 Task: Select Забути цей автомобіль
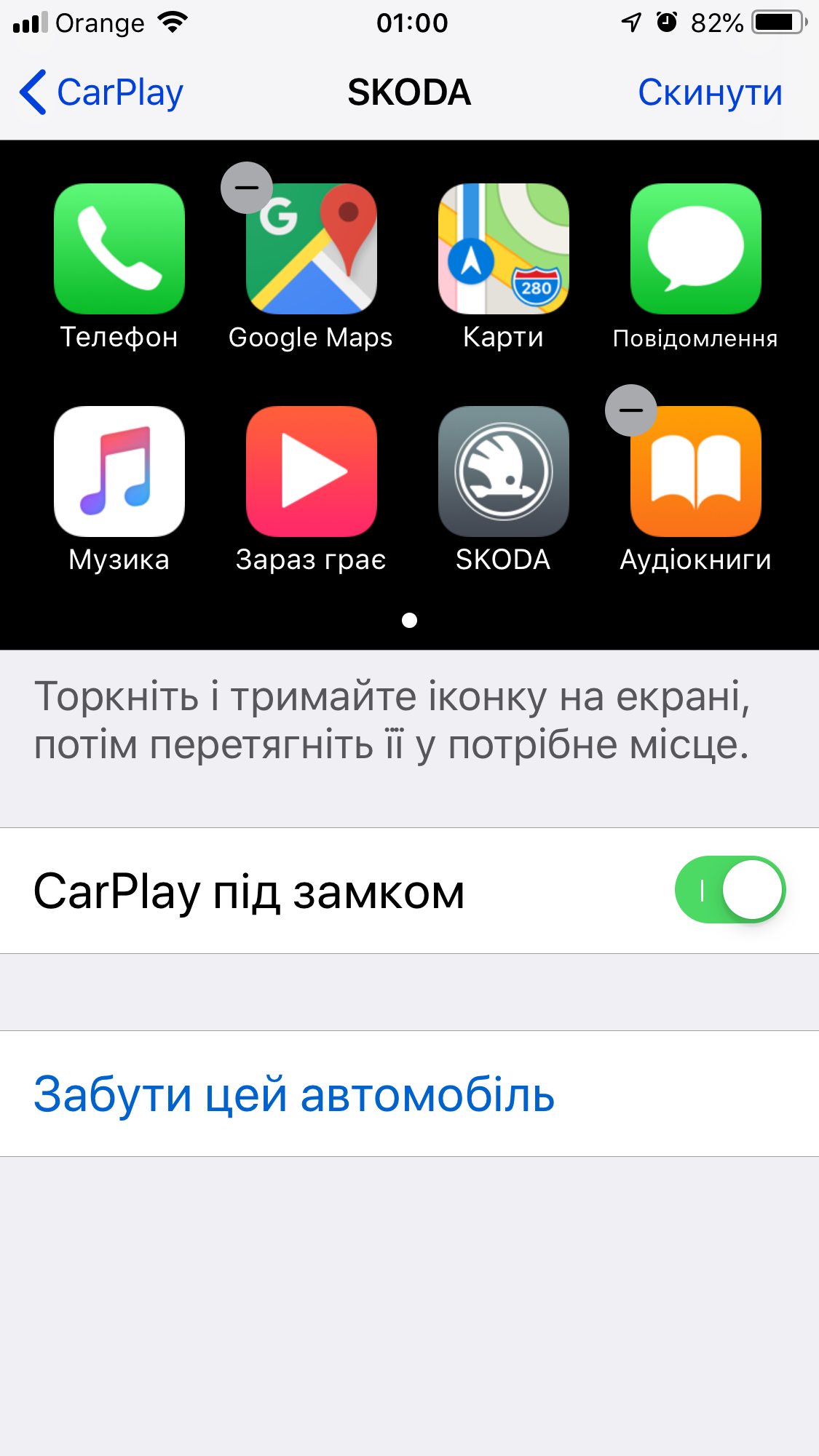(x=294, y=1094)
